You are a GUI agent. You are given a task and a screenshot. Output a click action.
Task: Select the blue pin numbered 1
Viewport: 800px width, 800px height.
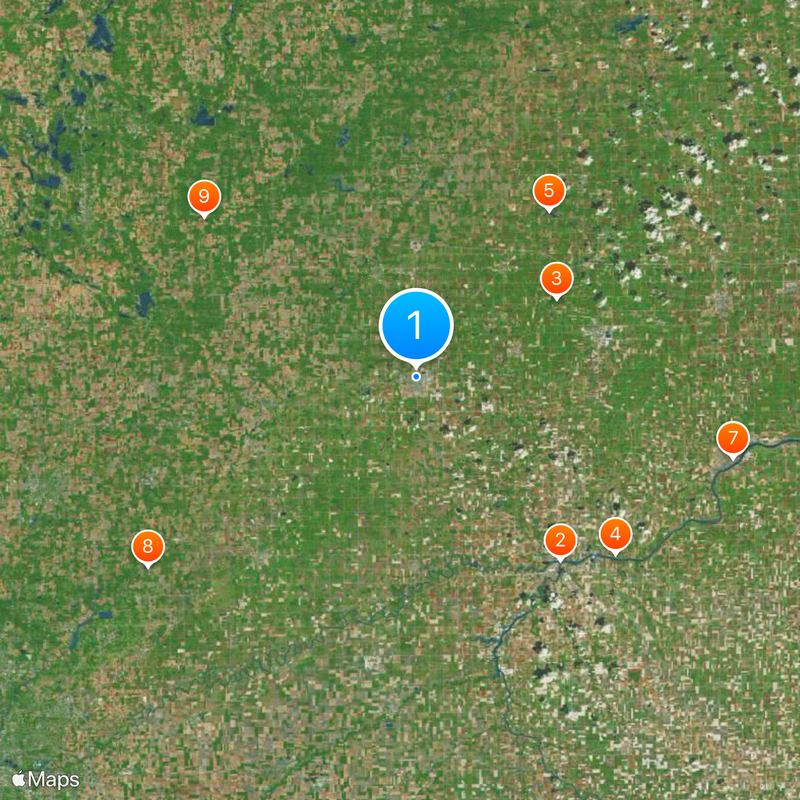coord(416,325)
